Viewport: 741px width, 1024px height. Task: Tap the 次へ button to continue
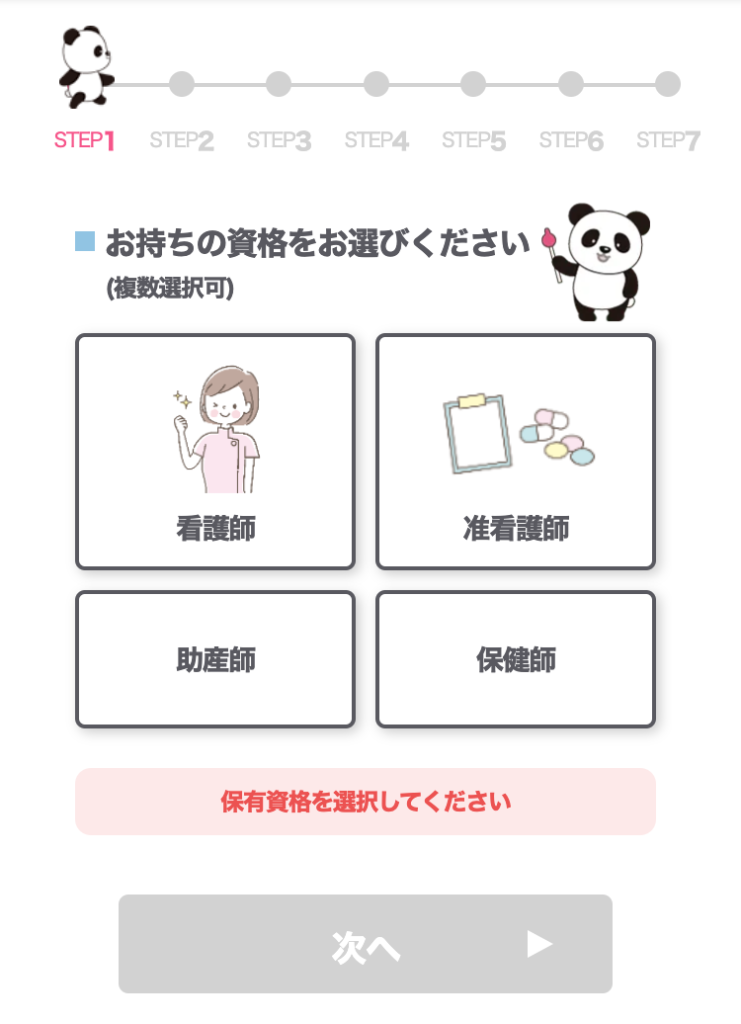coord(365,944)
